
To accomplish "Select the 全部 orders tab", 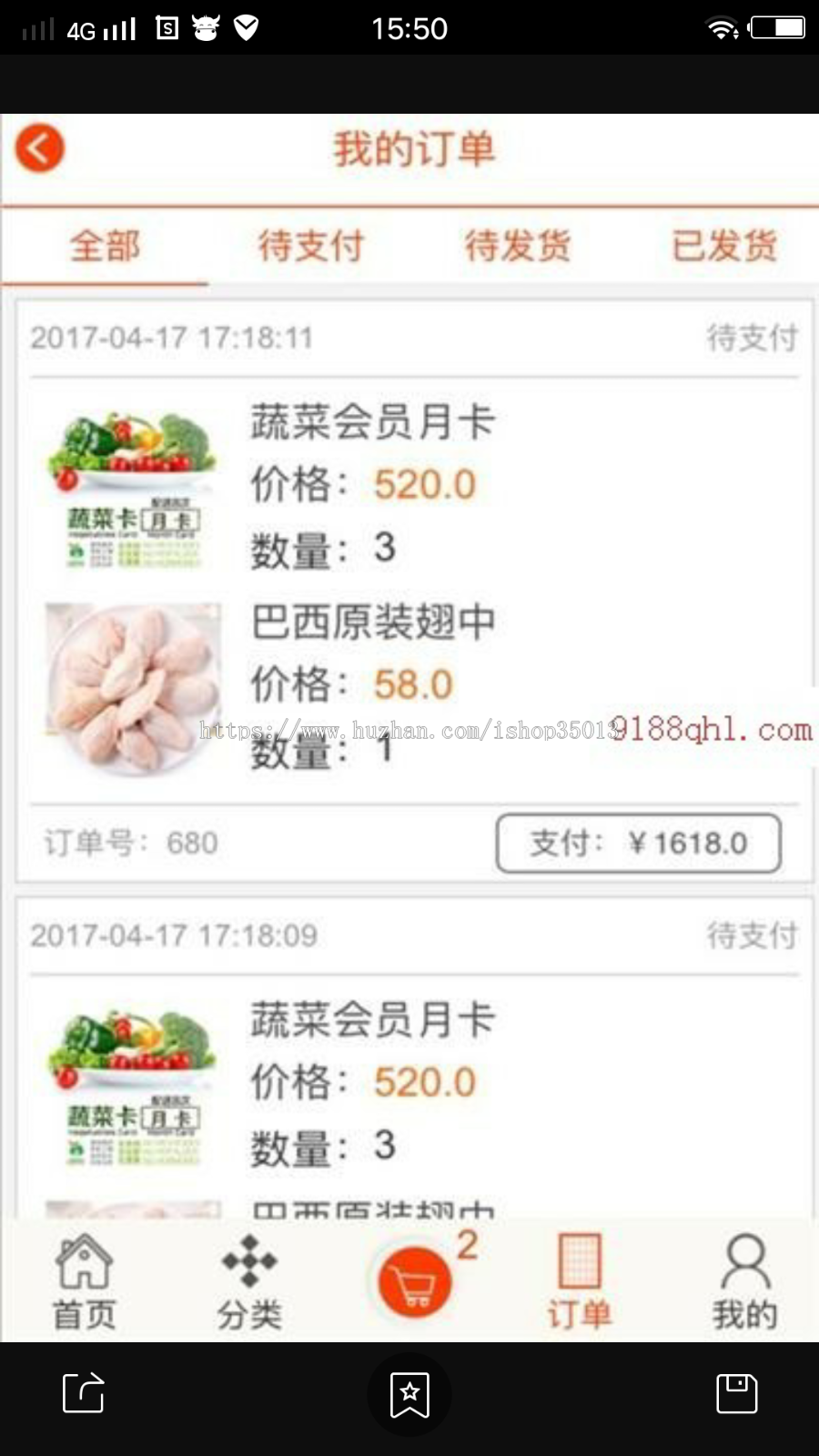I will [x=106, y=245].
